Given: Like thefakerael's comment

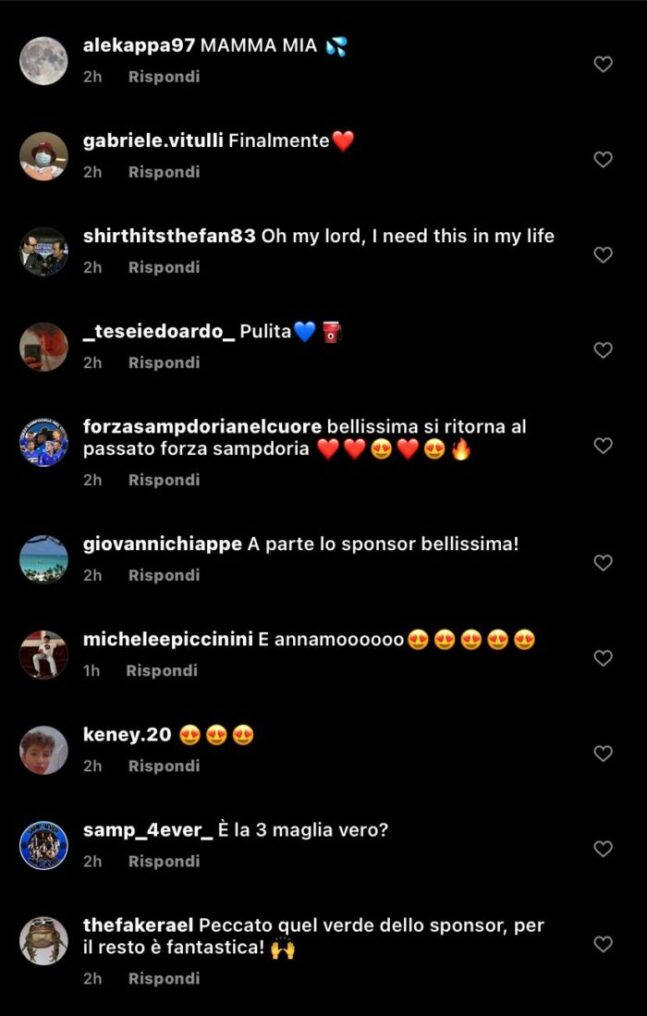Looking at the screenshot, I should (603, 944).
